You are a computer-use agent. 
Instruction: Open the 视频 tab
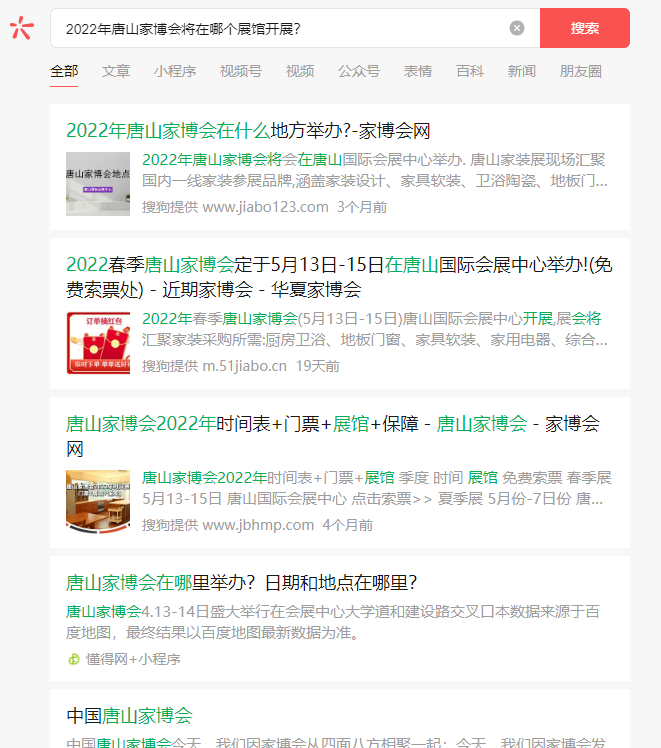(x=300, y=71)
